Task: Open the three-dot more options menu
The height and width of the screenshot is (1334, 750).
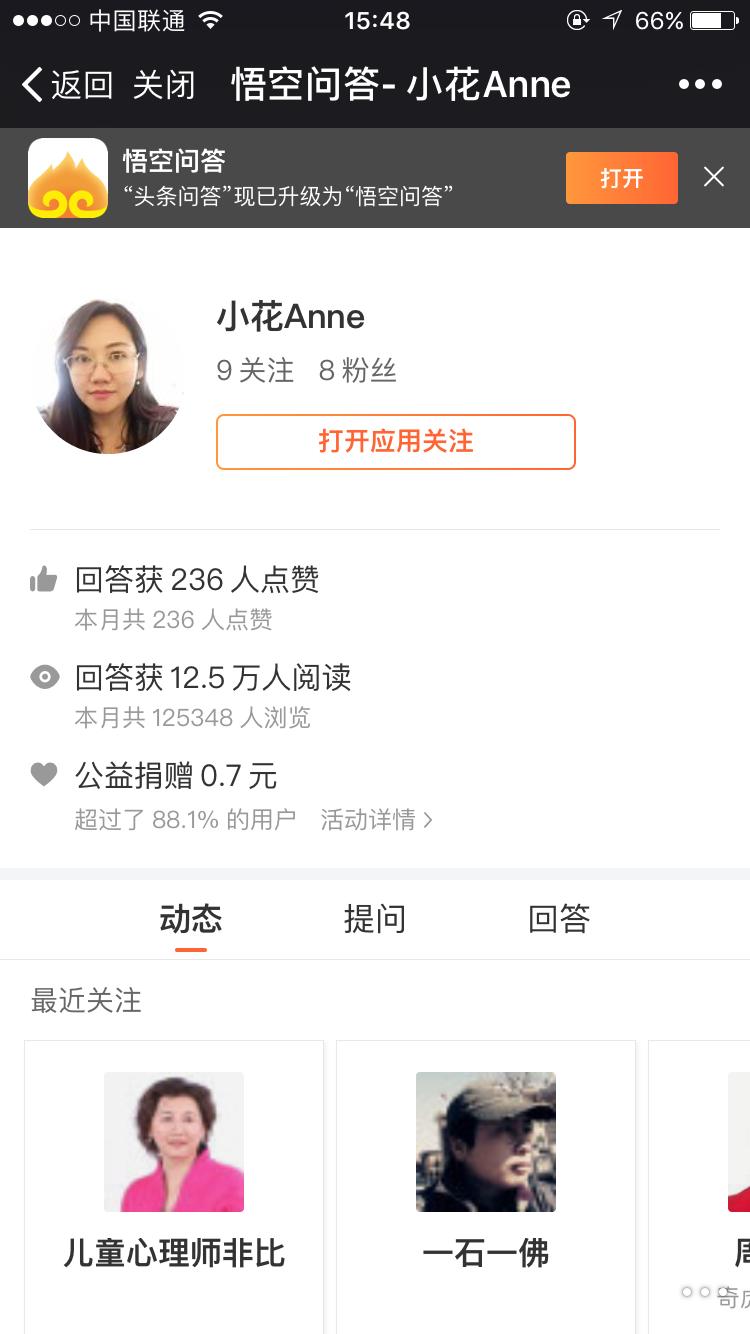Action: (x=700, y=84)
